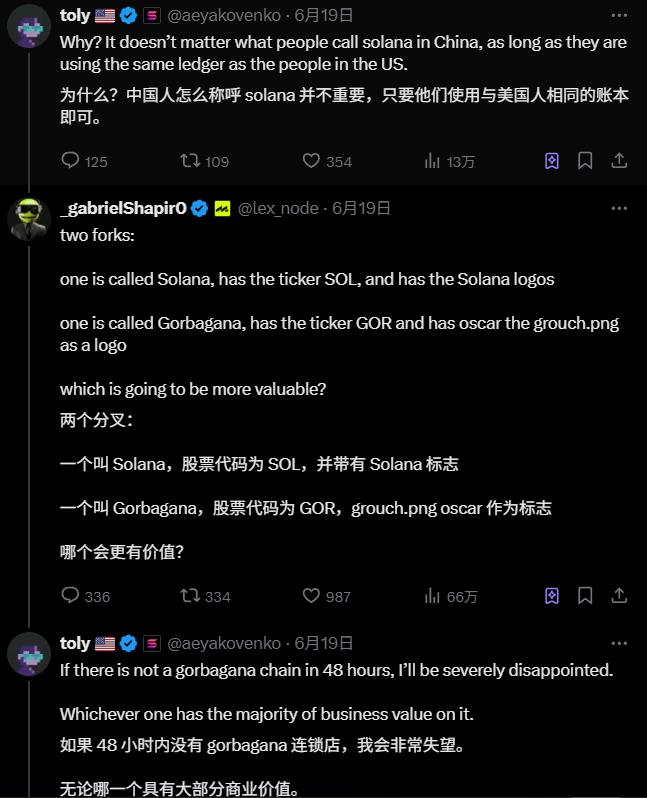Like _gabrielShapir0's tweet with 987 likes
Screen dimensions: 647x798
click(311, 596)
